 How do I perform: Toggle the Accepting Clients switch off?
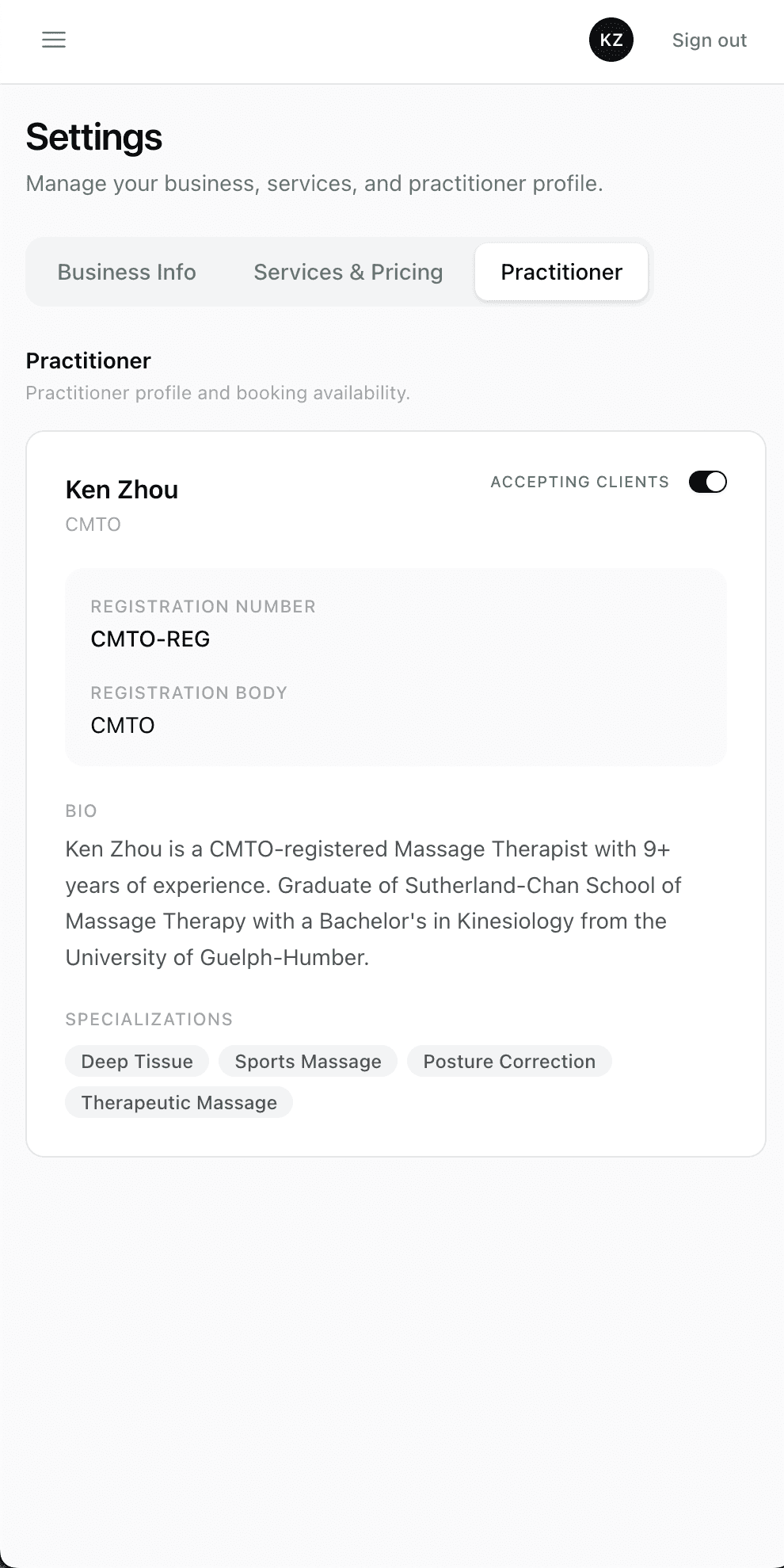point(707,481)
